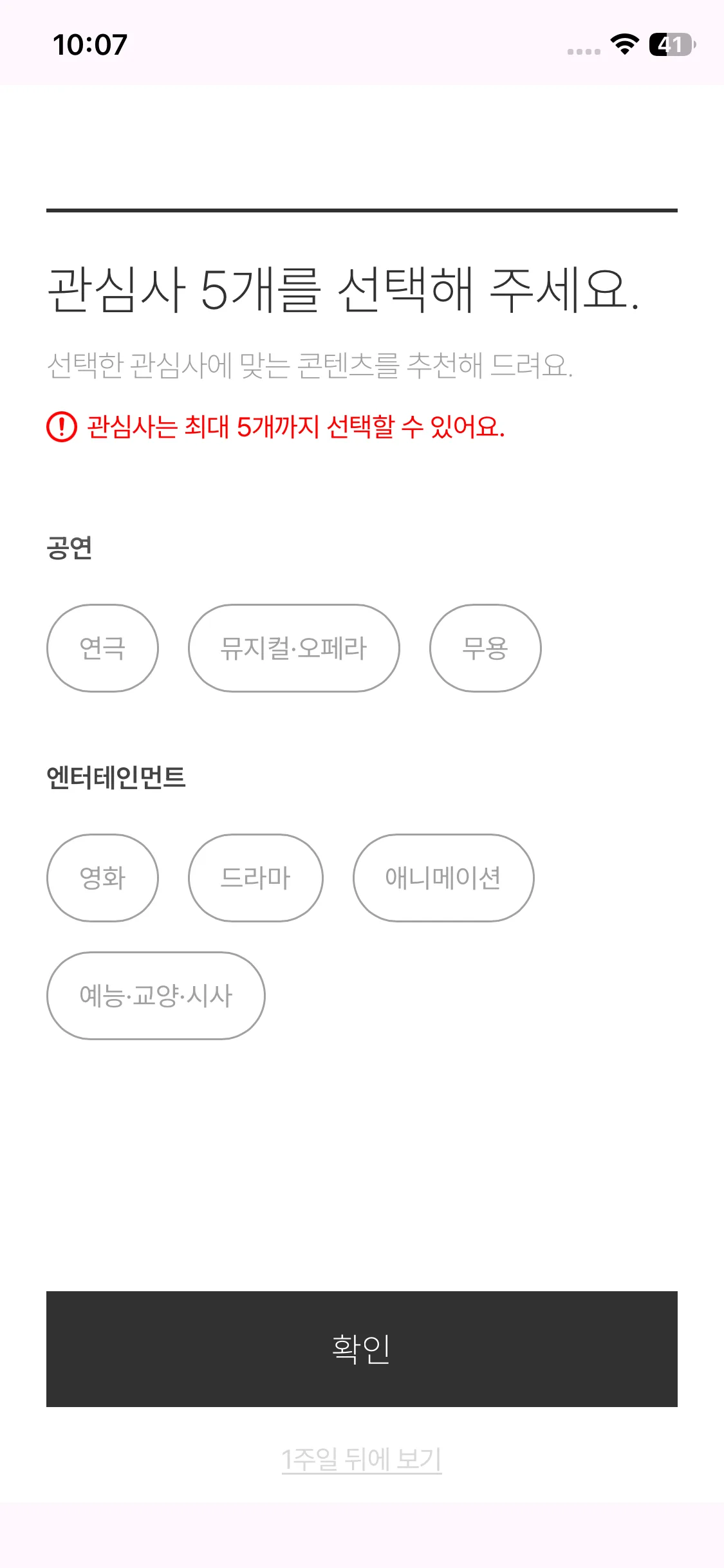724x1568 pixels.
Task: Choose the 뮤지컬·오페라 chip
Action: pos(293,648)
